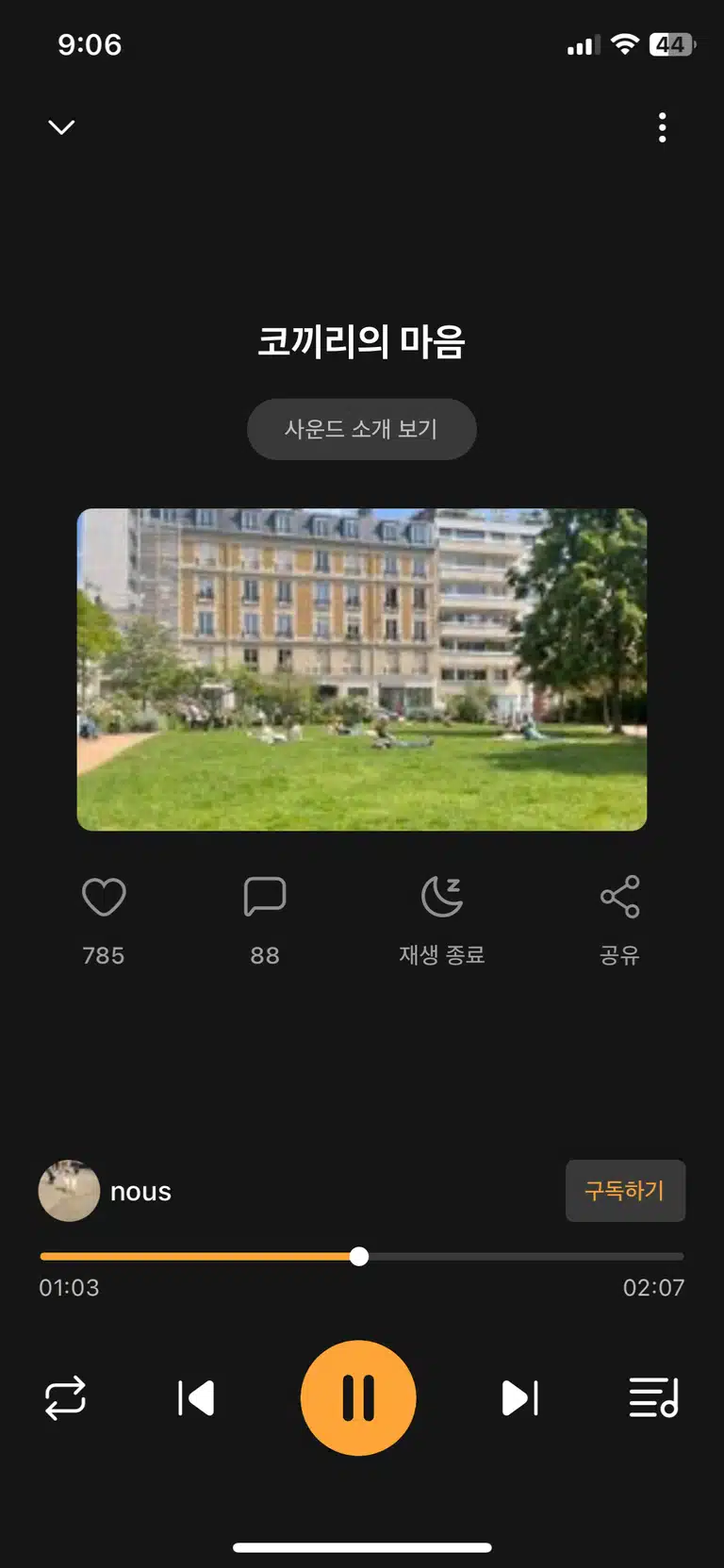Open the playlist queue icon
This screenshot has width=724, height=1568.
[x=653, y=1398]
